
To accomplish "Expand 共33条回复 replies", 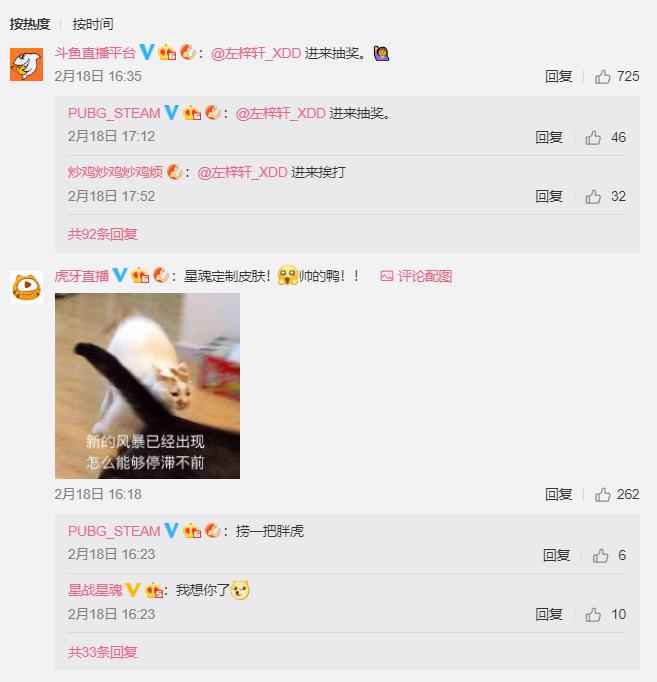I will coord(102,651).
